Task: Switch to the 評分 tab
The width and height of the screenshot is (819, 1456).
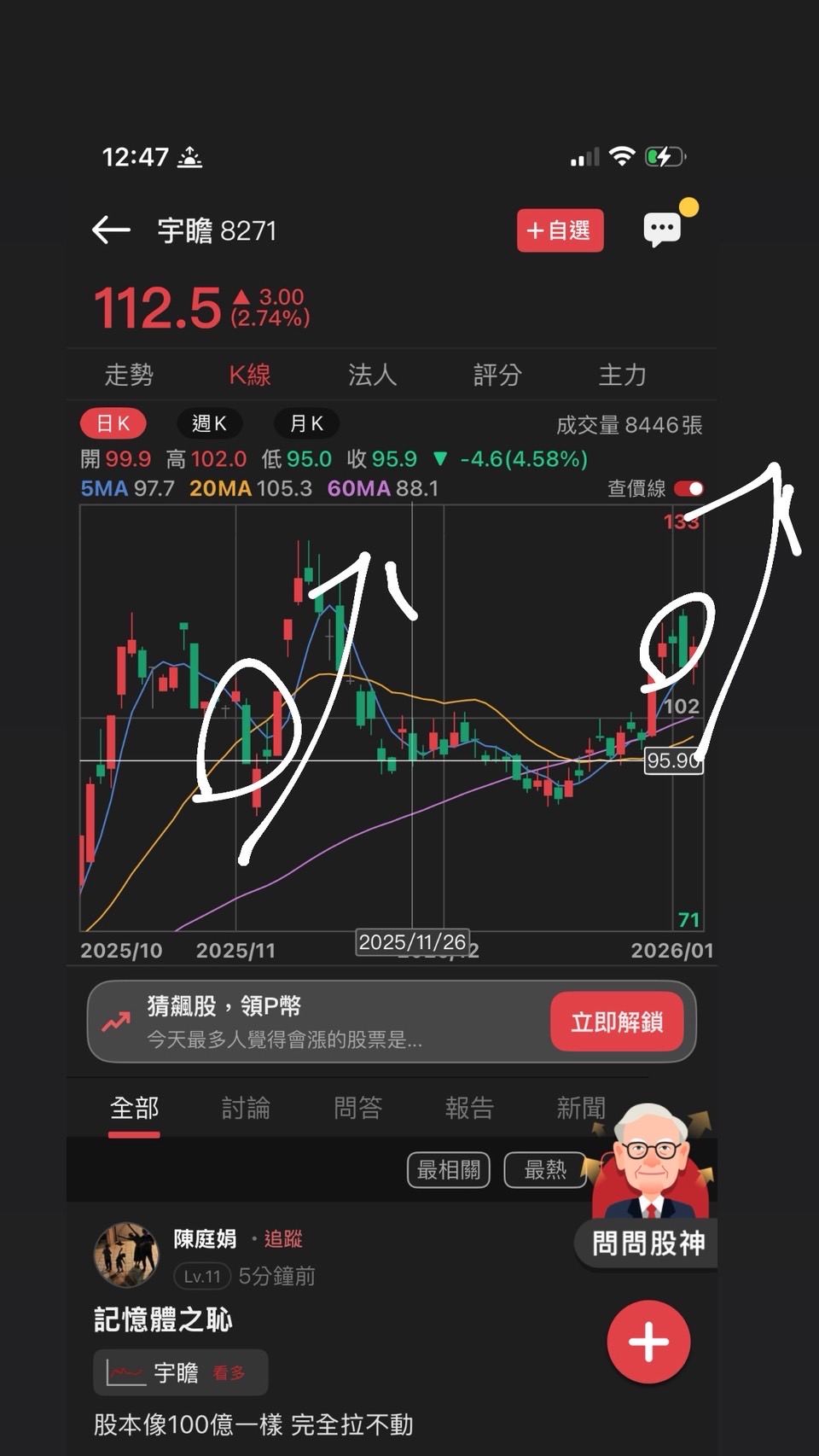Action: pyautogui.click(x=497, y=375)
